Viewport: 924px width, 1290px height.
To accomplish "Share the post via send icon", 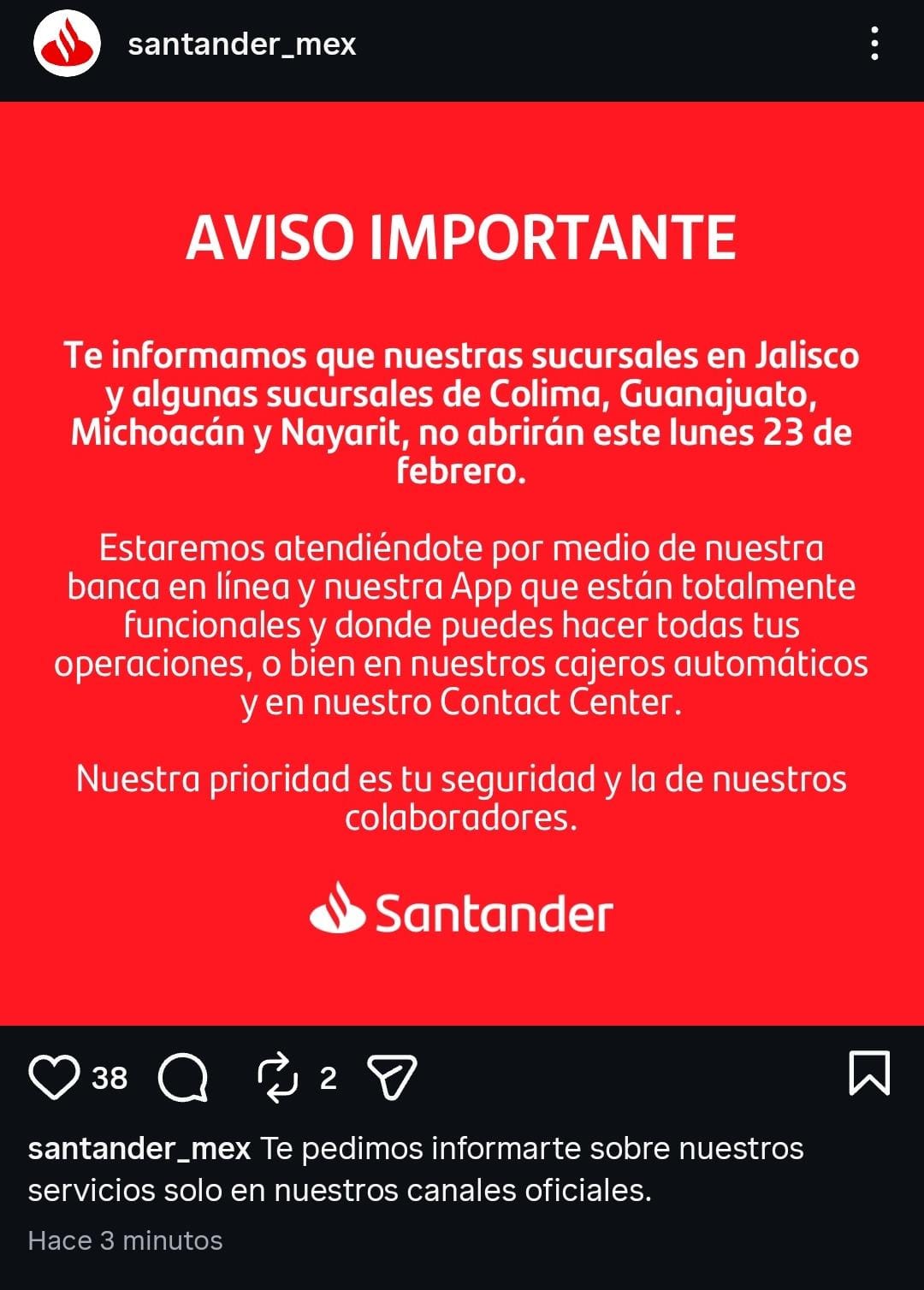I will pyautogui.click(x=392, y=1077).
